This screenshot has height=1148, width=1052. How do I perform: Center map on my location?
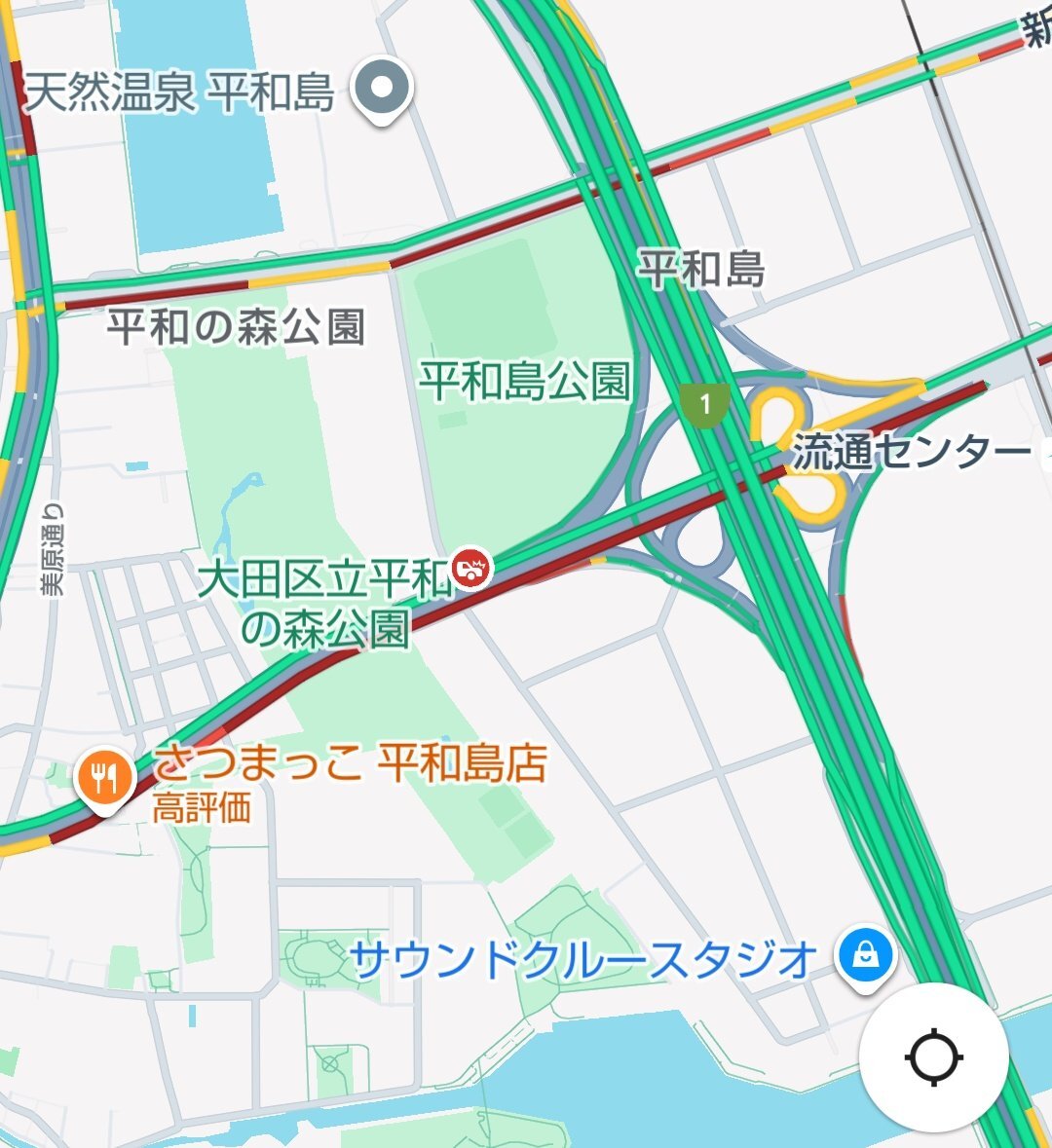point(933,1056)
